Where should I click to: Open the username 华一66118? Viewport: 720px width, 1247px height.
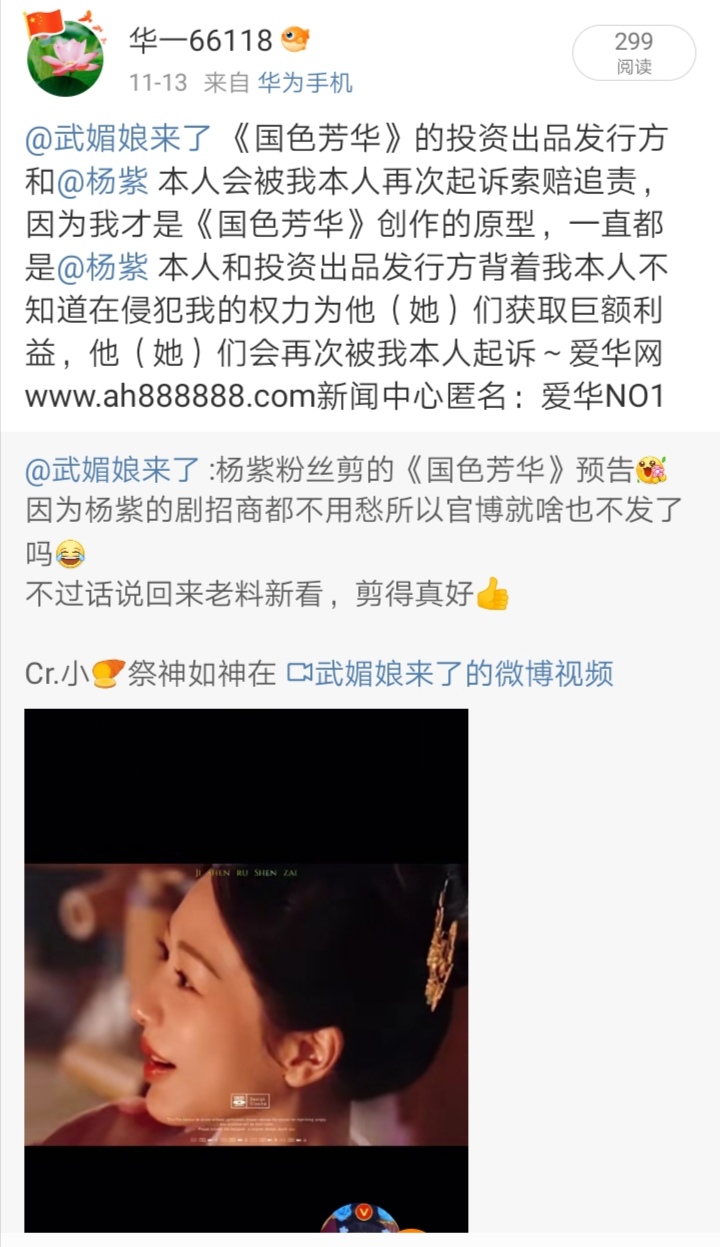pyautogui.click(x=201, y=41)
